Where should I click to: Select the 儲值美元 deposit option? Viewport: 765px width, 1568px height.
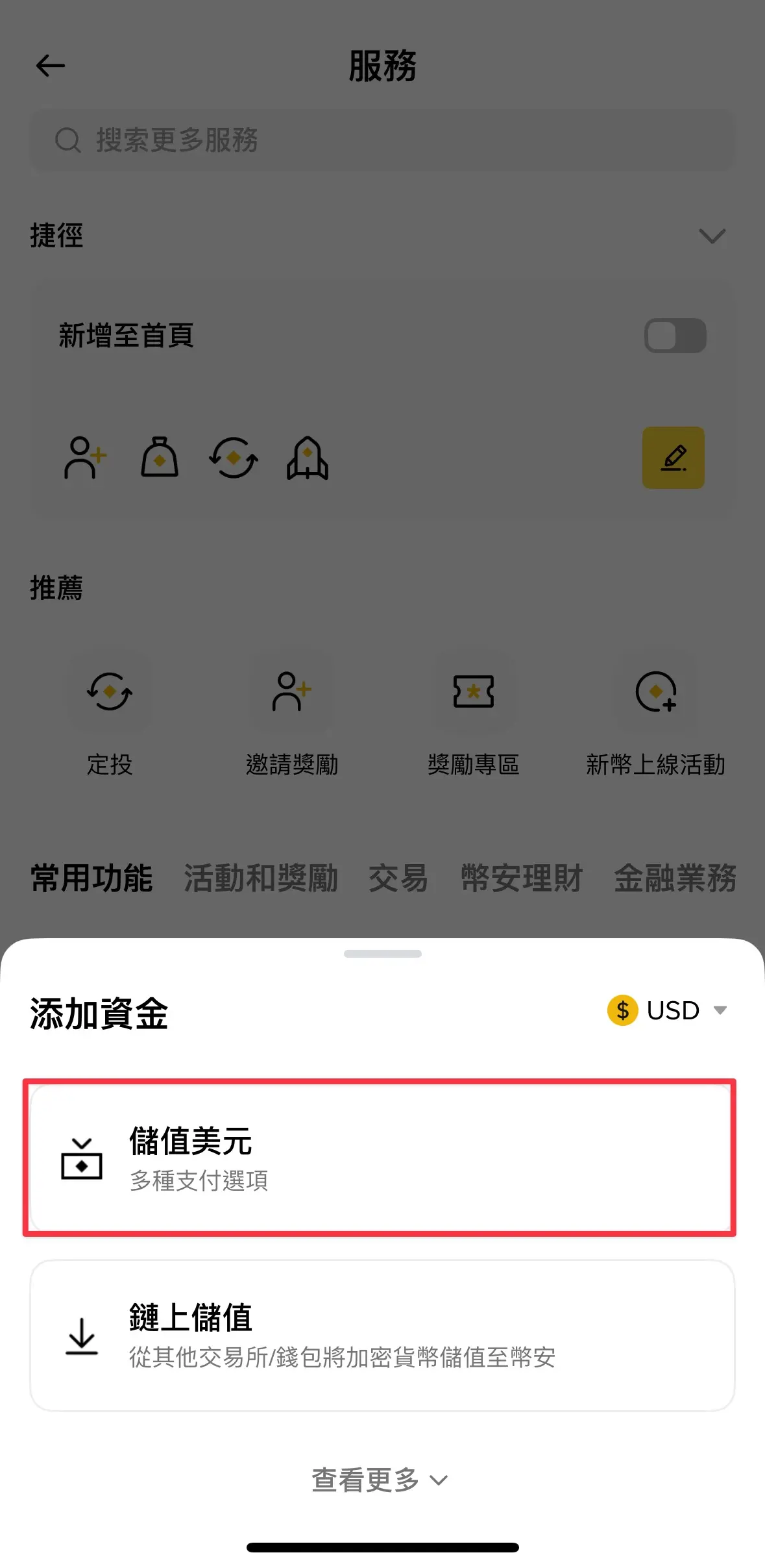click(x=380, y=1158)
